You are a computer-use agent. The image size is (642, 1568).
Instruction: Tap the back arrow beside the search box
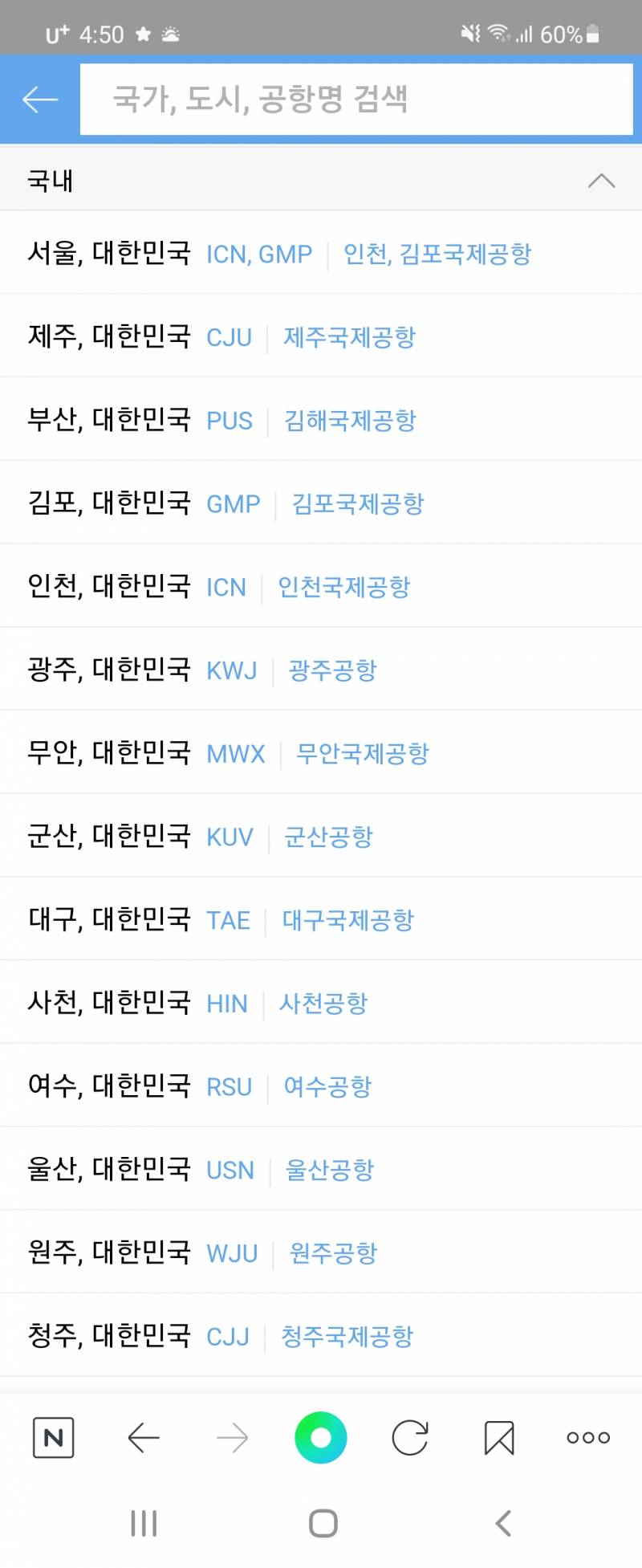click(40, 100)
